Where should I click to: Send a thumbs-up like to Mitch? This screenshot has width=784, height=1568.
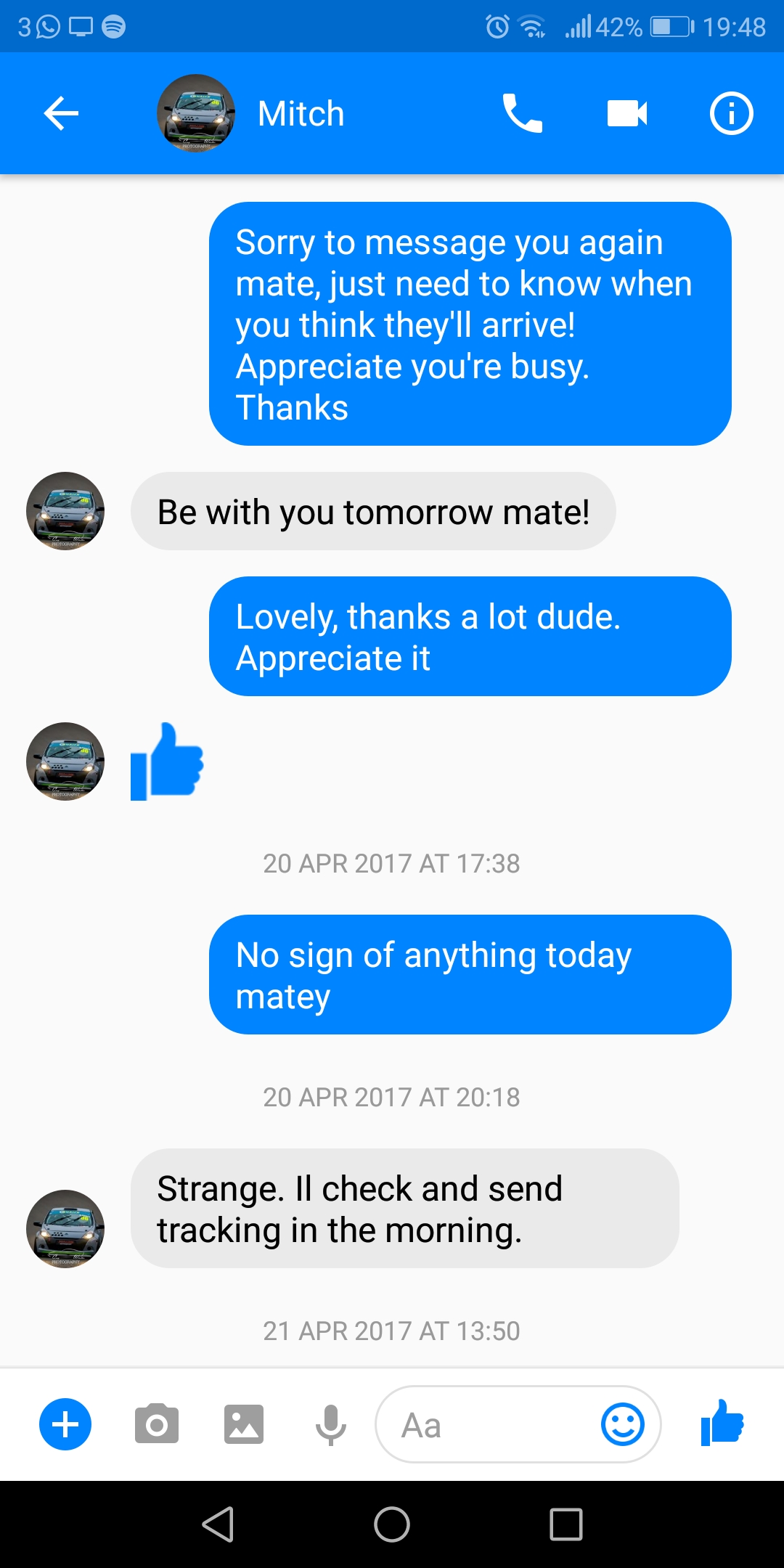click(722, 1423)
